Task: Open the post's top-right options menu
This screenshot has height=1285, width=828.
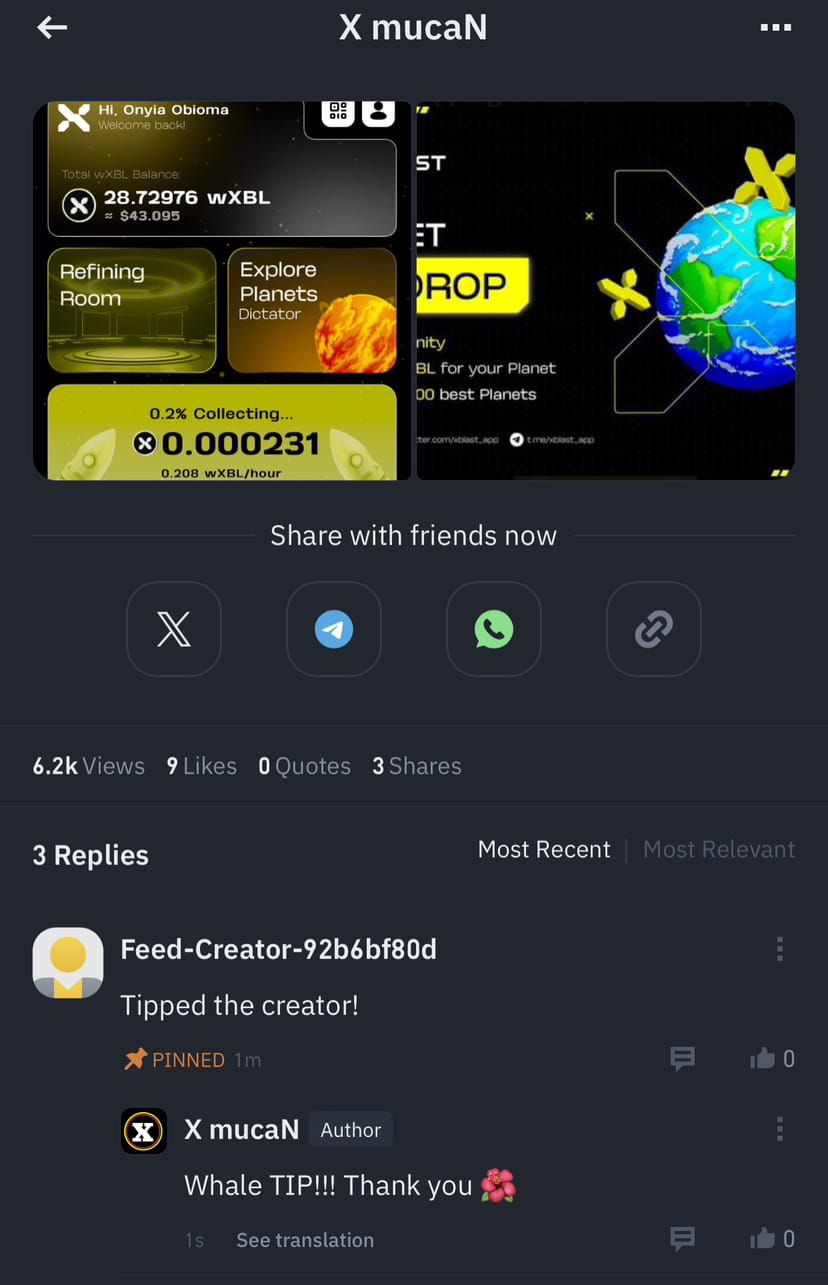Action: point(776,27)
